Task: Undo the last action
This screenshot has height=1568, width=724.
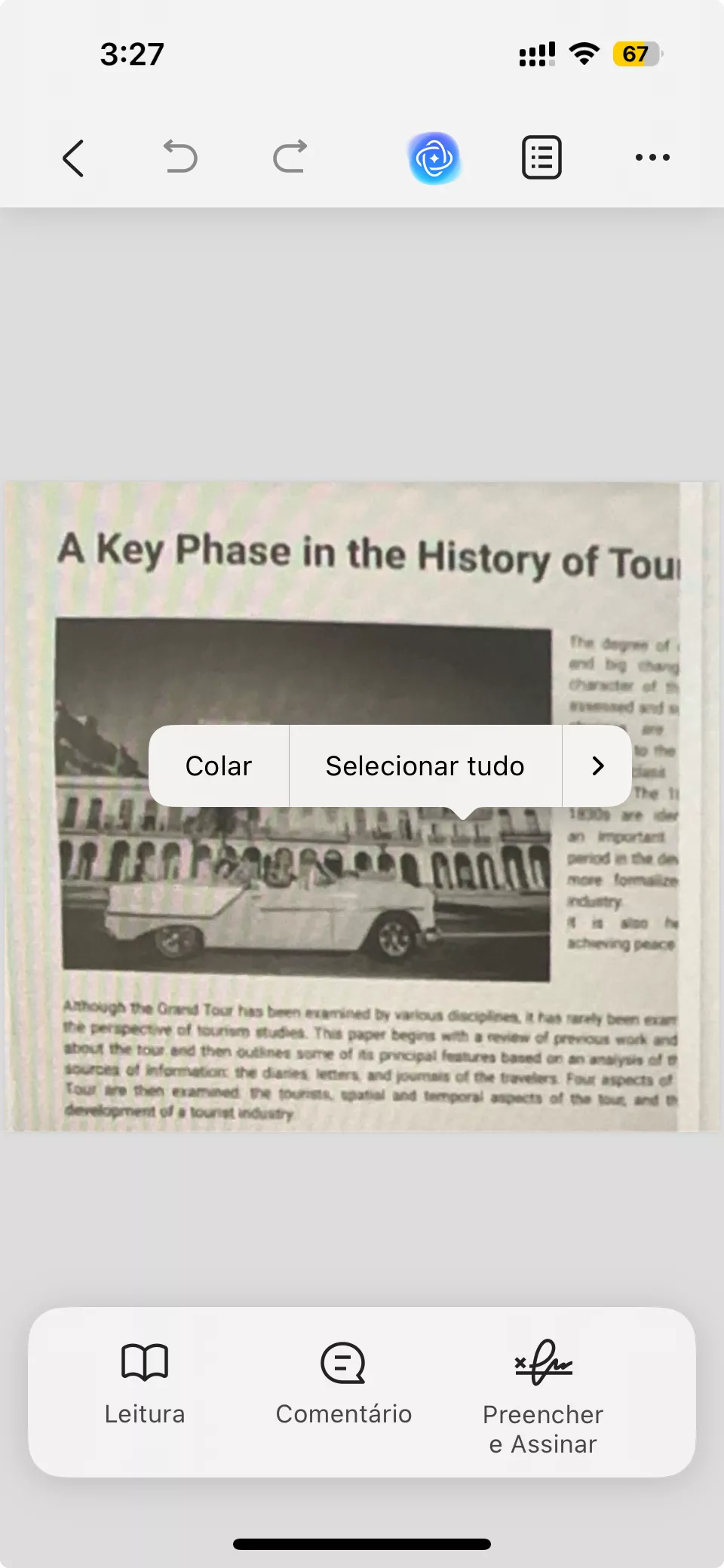Action: (180, 157)
